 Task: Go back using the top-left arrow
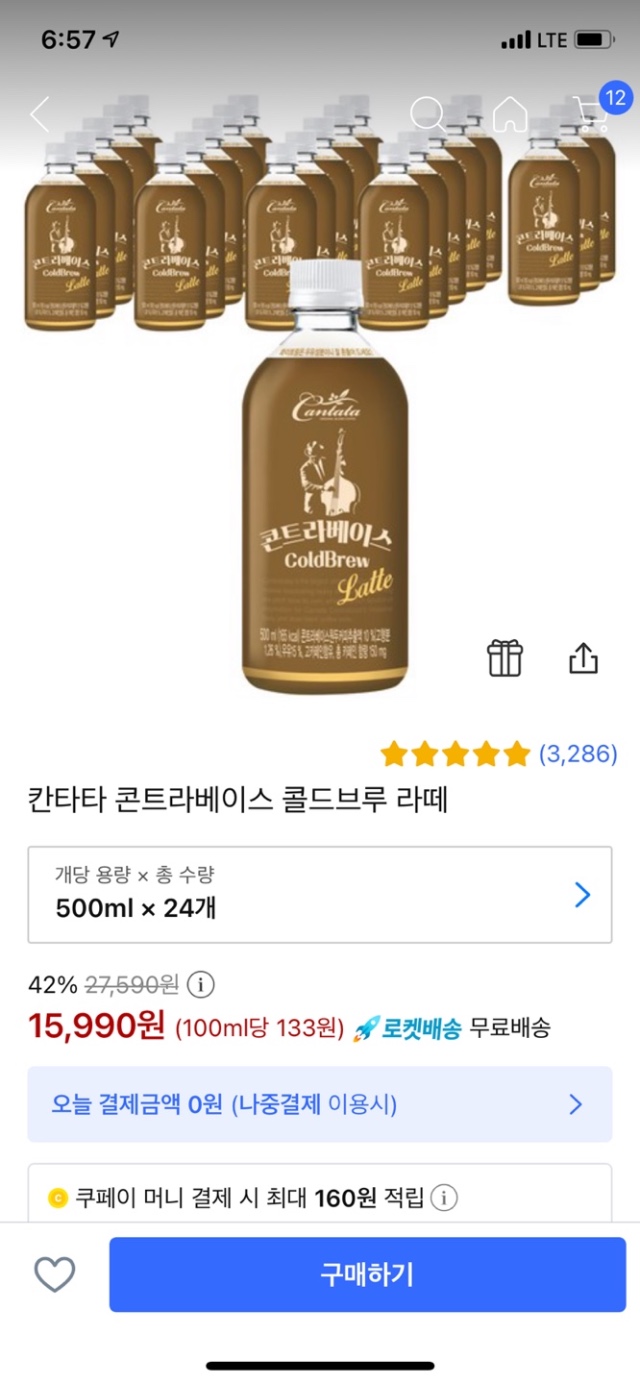tap(40, 115)
